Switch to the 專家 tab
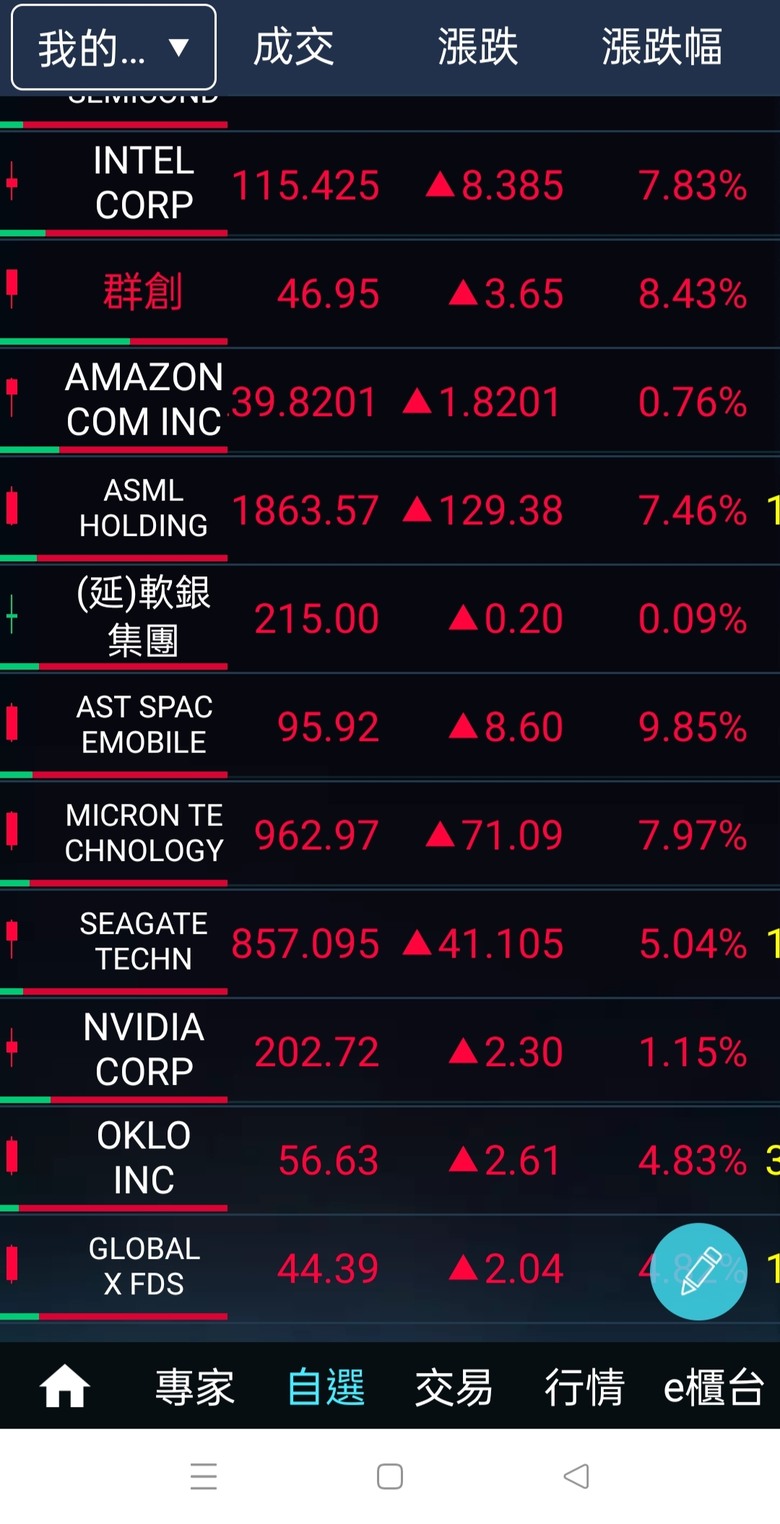780x1524 pixels. tap(195, 1387)
